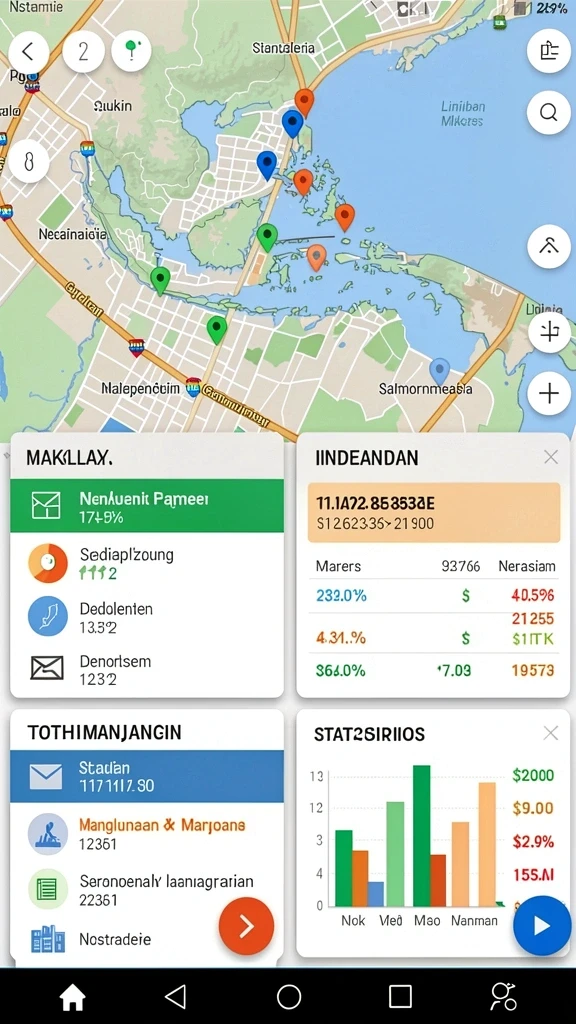Tap the blue play floating button
Image resolution: width=576 pixels, height=1024 pixels.
click(542, 925)
